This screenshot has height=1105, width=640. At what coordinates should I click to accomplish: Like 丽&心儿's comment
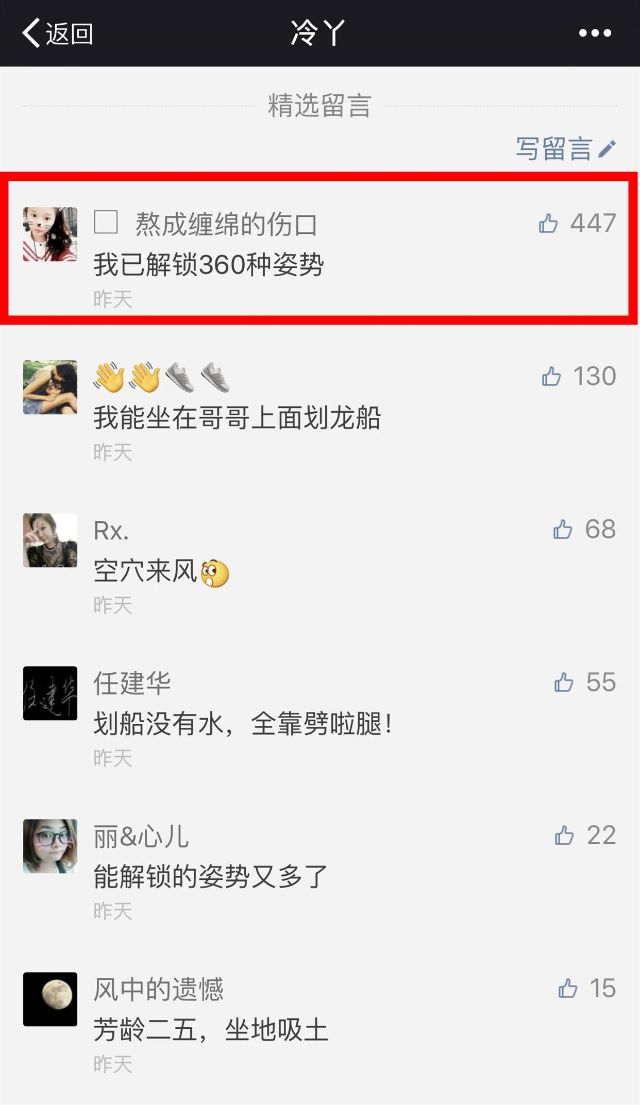565,835
